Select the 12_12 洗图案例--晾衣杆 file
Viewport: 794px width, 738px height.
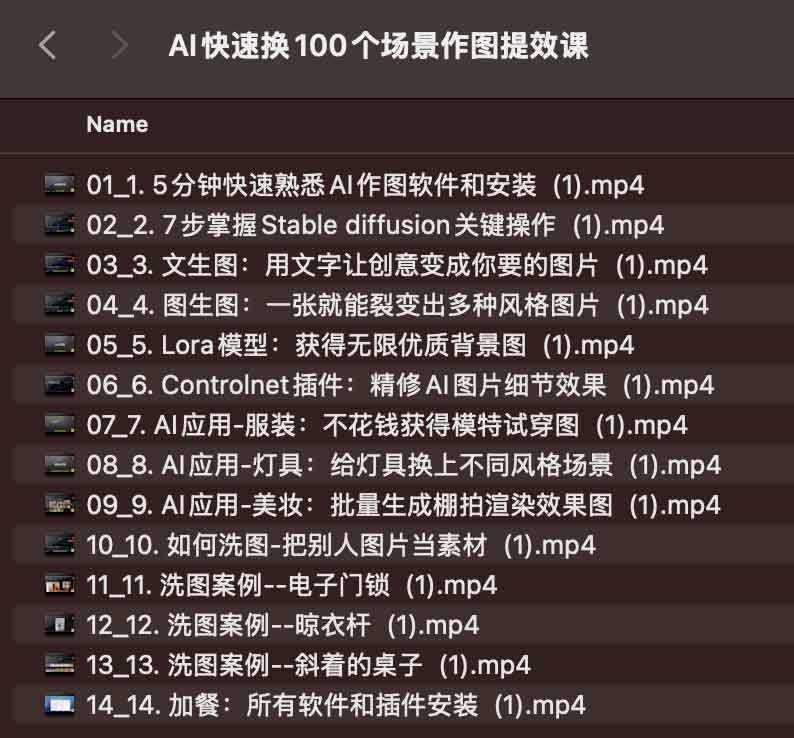[x=283, y=625]
